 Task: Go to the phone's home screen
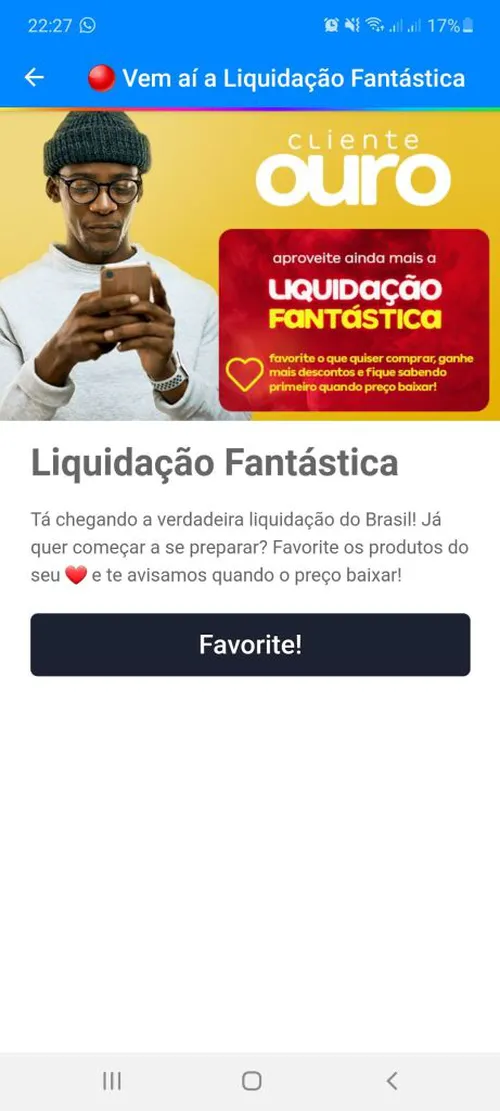click(251, 1081)
